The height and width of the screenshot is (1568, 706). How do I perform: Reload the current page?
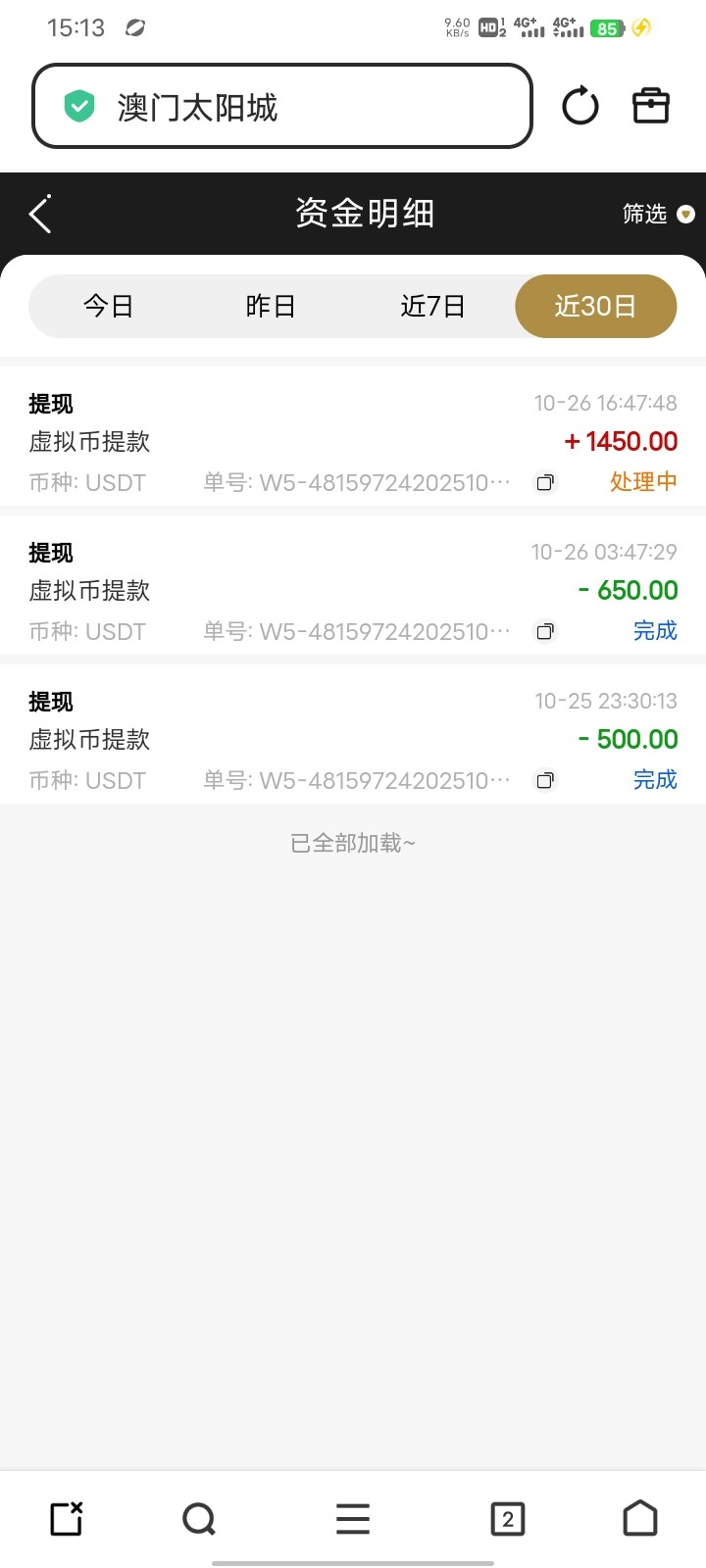point(580,106)
